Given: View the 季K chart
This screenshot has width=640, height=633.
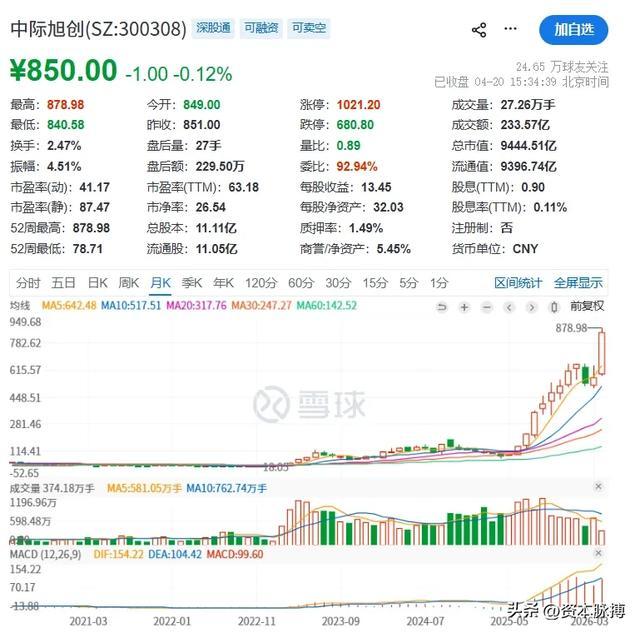Looking at the screenshot, I should (x=191, y=283).
